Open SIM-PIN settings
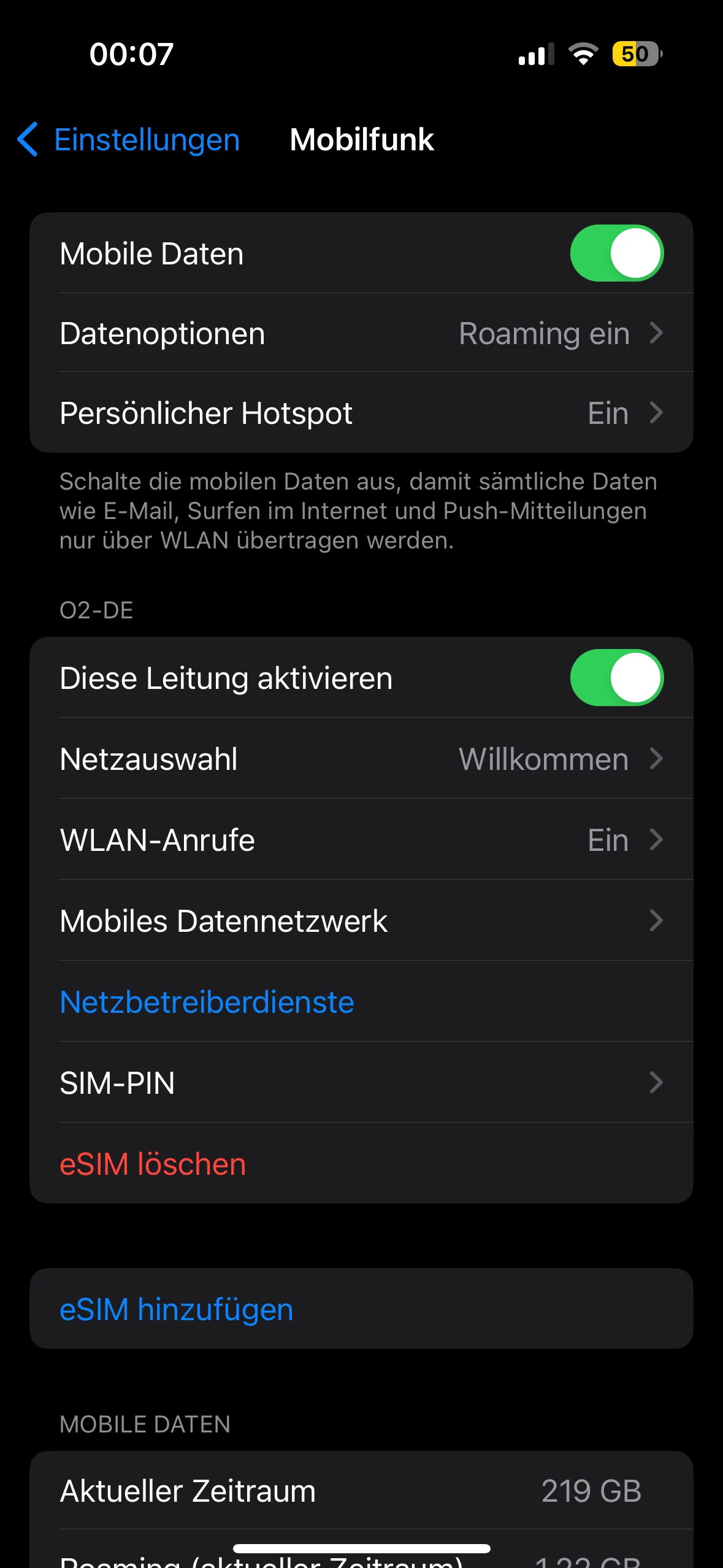 (361, 1083)
